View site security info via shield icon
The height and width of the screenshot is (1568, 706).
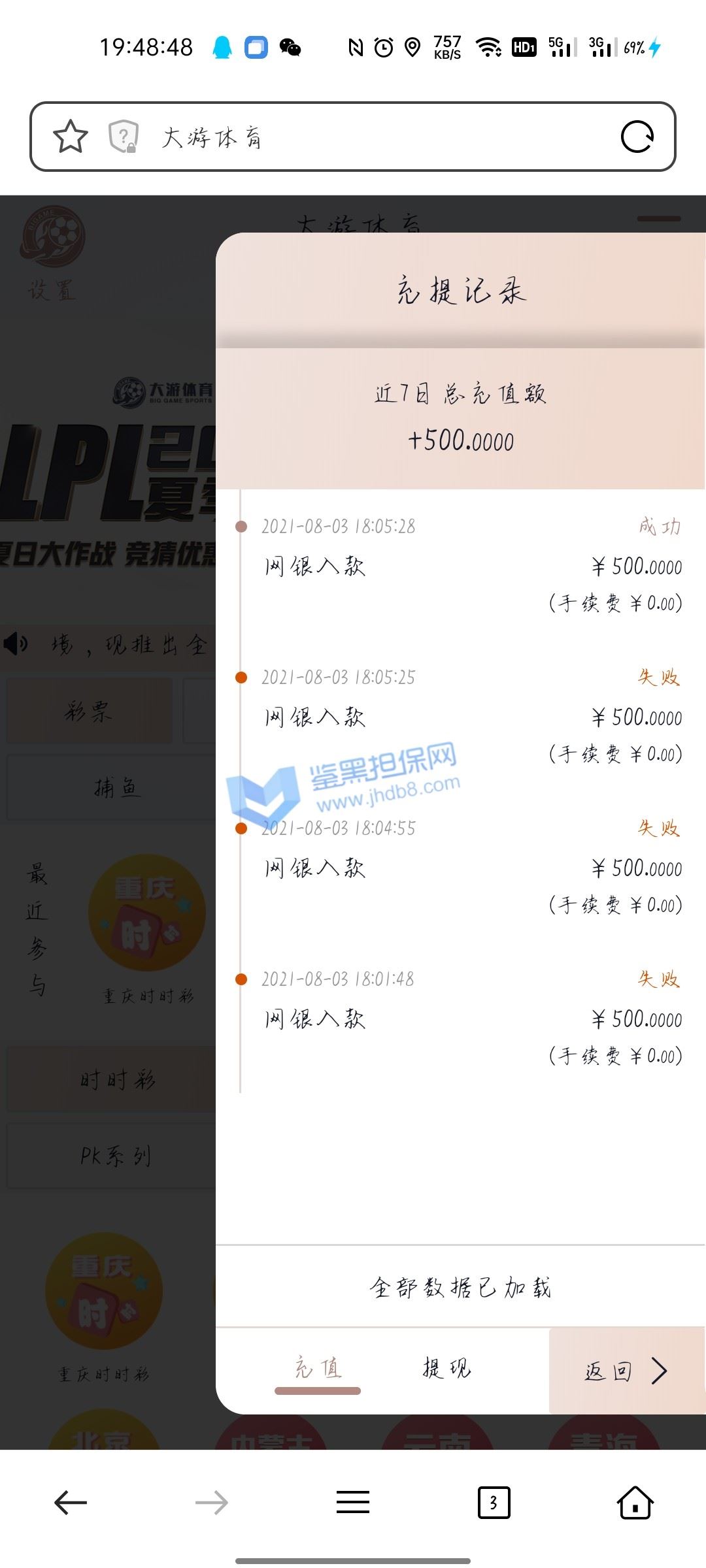tap(124, 137)
